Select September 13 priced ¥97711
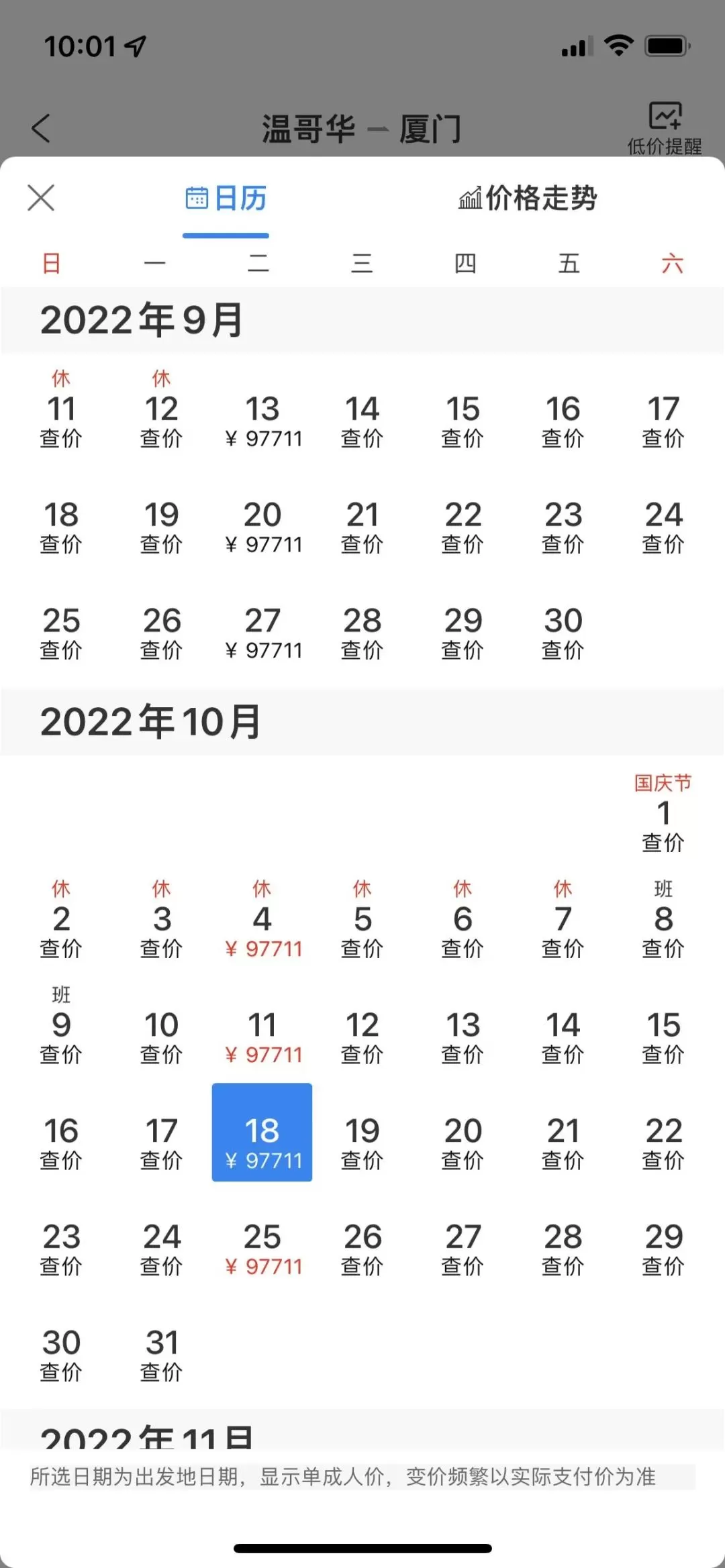Viewport: 725px width, 1568px height. pyautogui.click(x=262, y=421)
